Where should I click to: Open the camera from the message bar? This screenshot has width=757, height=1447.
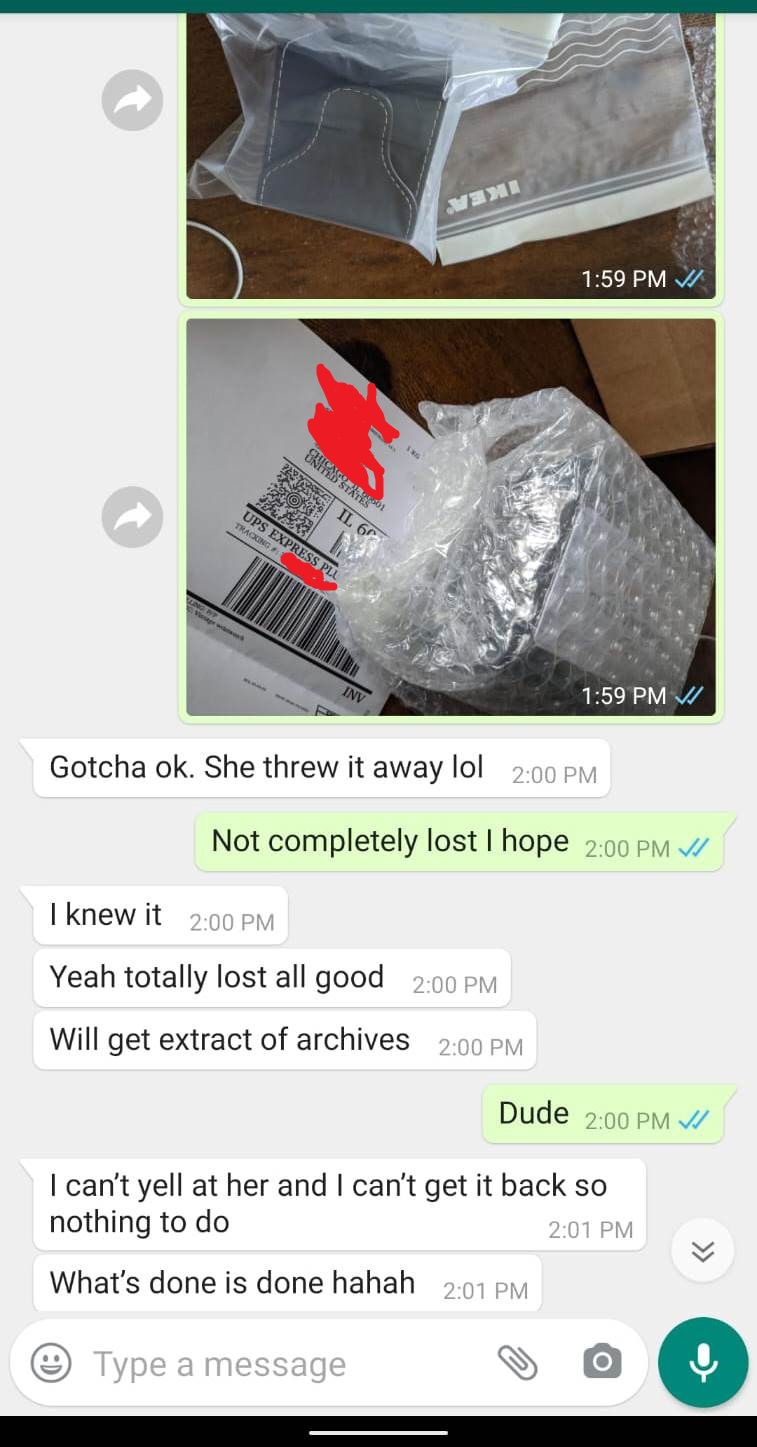coord(601,1362)
